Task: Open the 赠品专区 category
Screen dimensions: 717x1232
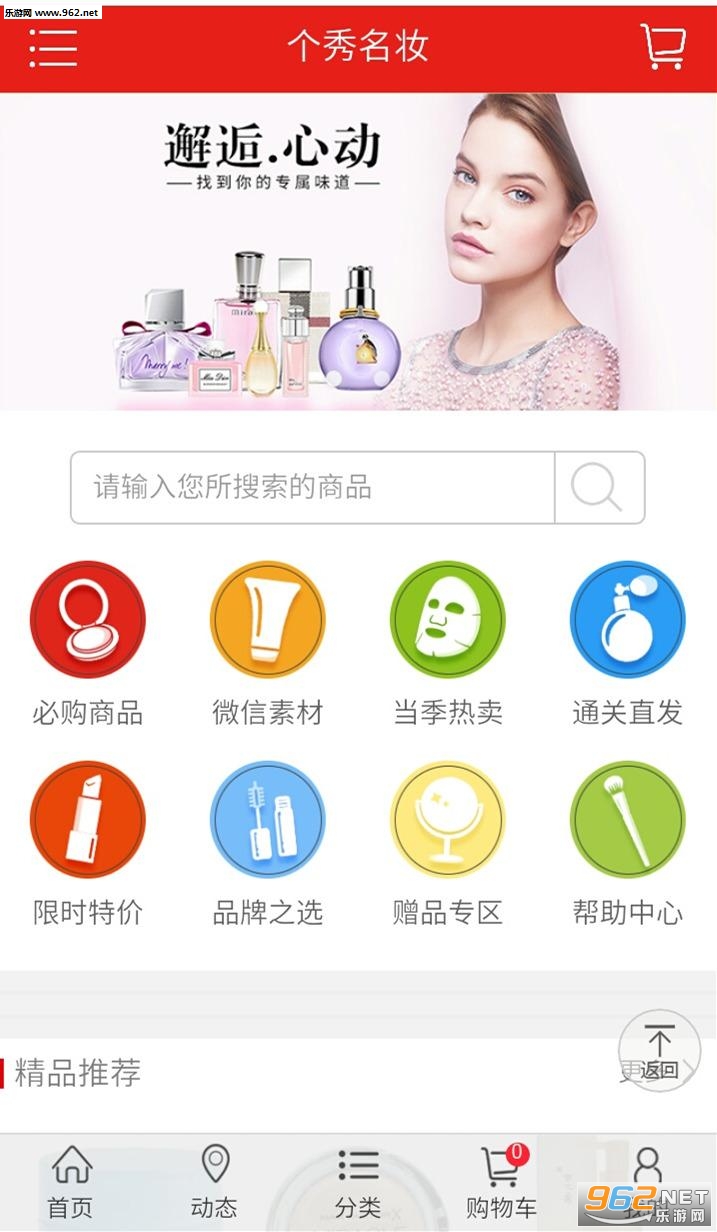Action: 447,842
